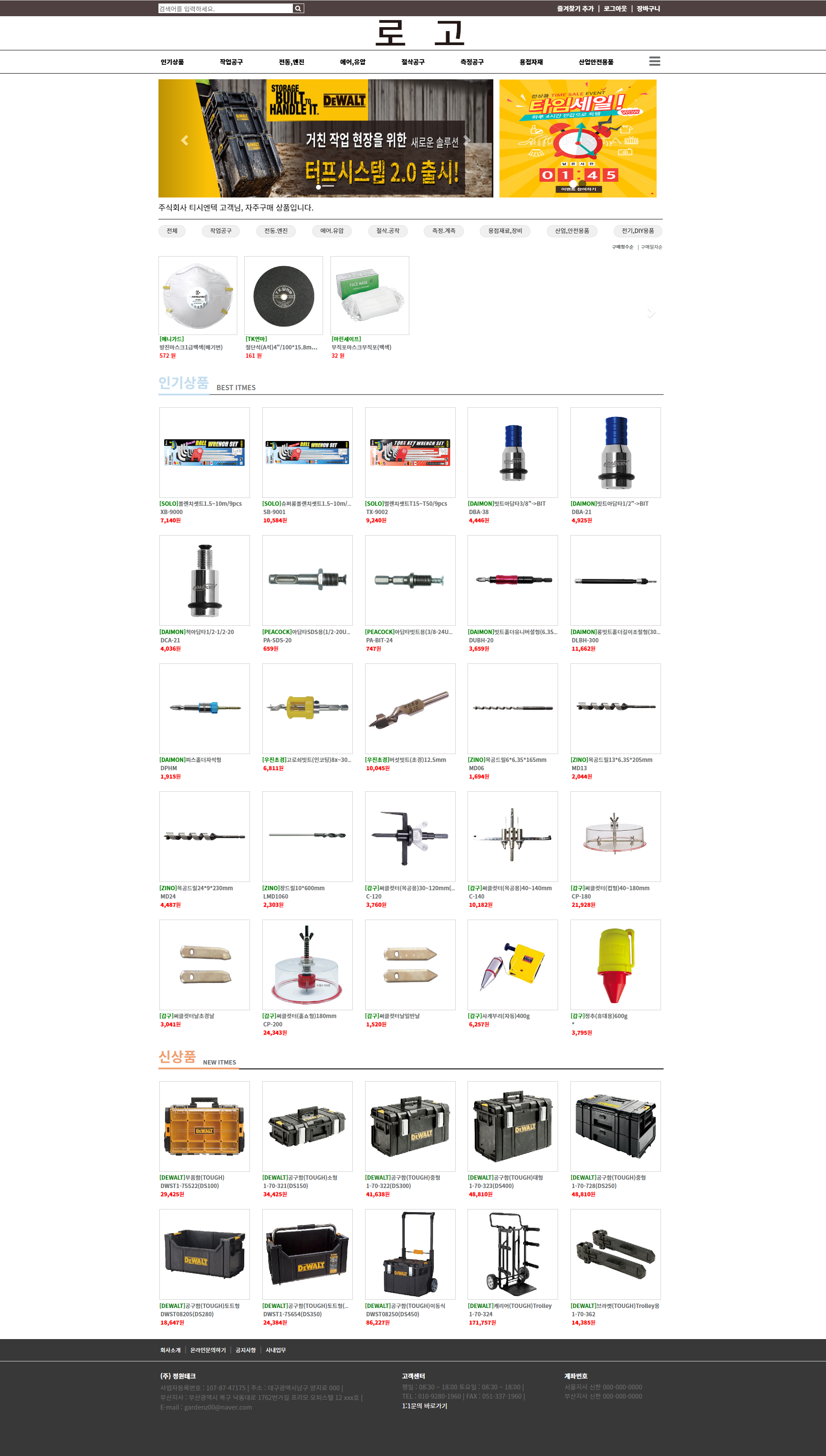Go to 용접자재 category in top nav

pos(531,62)
